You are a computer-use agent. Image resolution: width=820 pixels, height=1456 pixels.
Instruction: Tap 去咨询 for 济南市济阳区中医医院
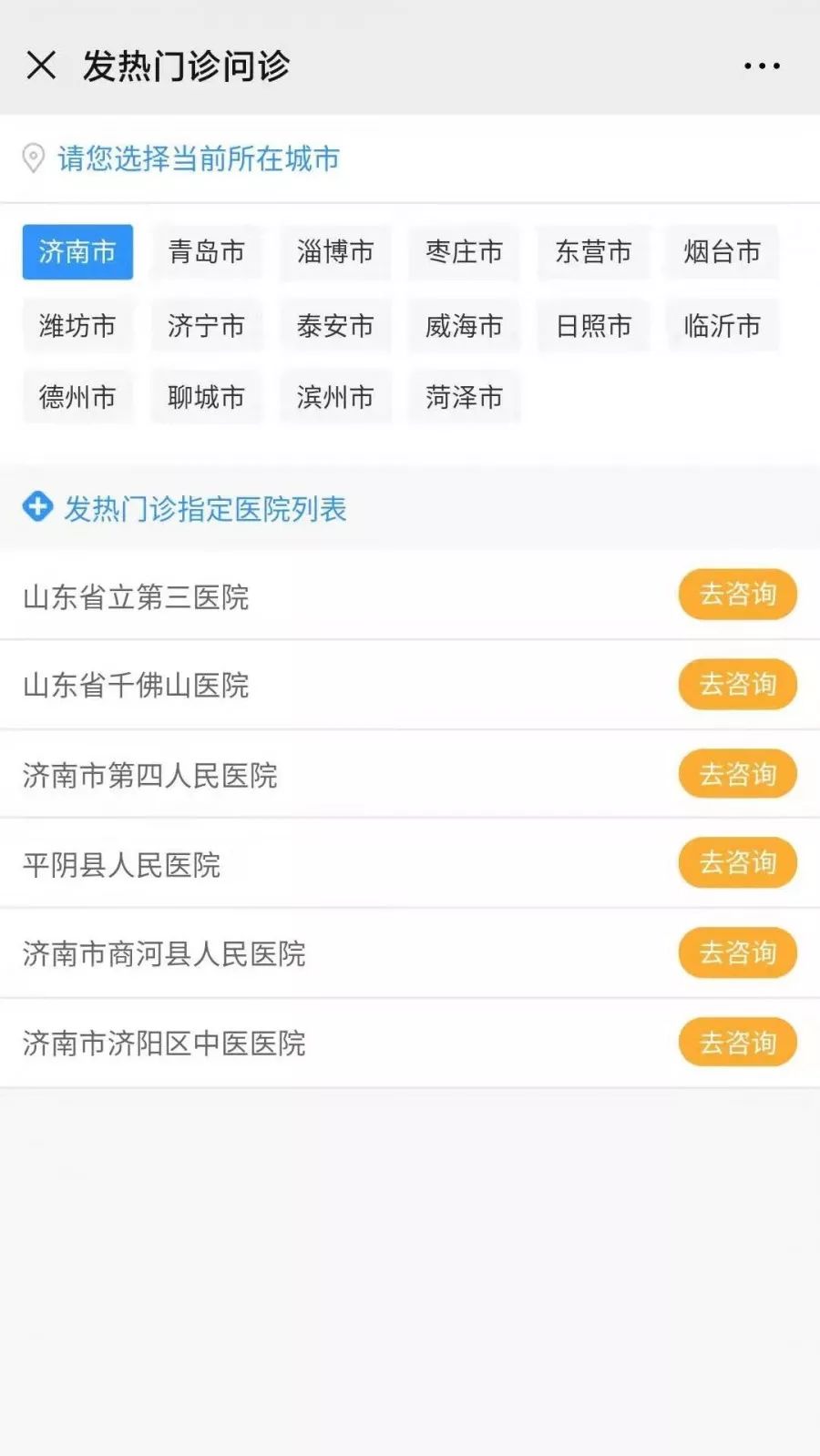pos(738,1042)
